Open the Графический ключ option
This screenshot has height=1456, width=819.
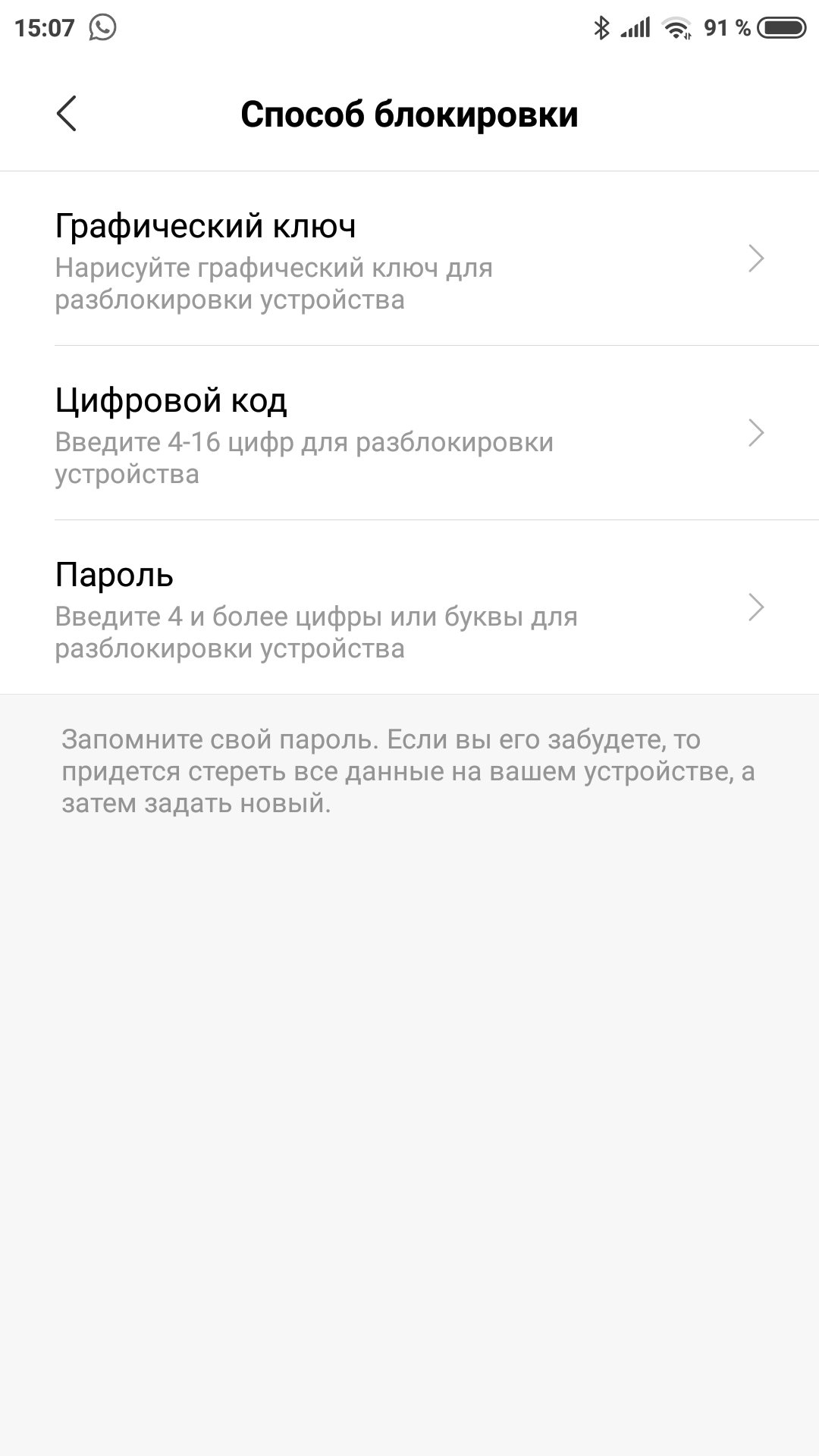coord(409,259)
